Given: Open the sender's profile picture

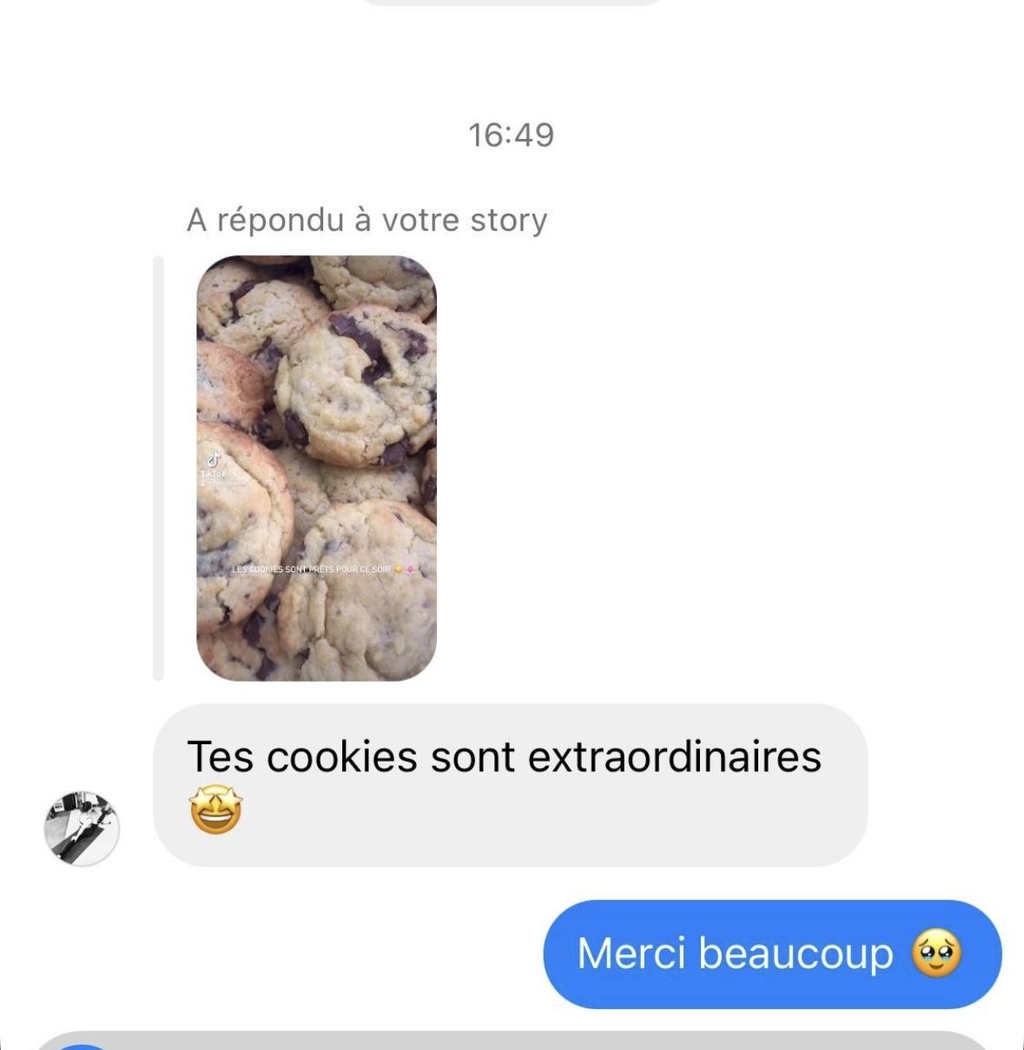Looking at the screenshot, I should coord(82,828).
